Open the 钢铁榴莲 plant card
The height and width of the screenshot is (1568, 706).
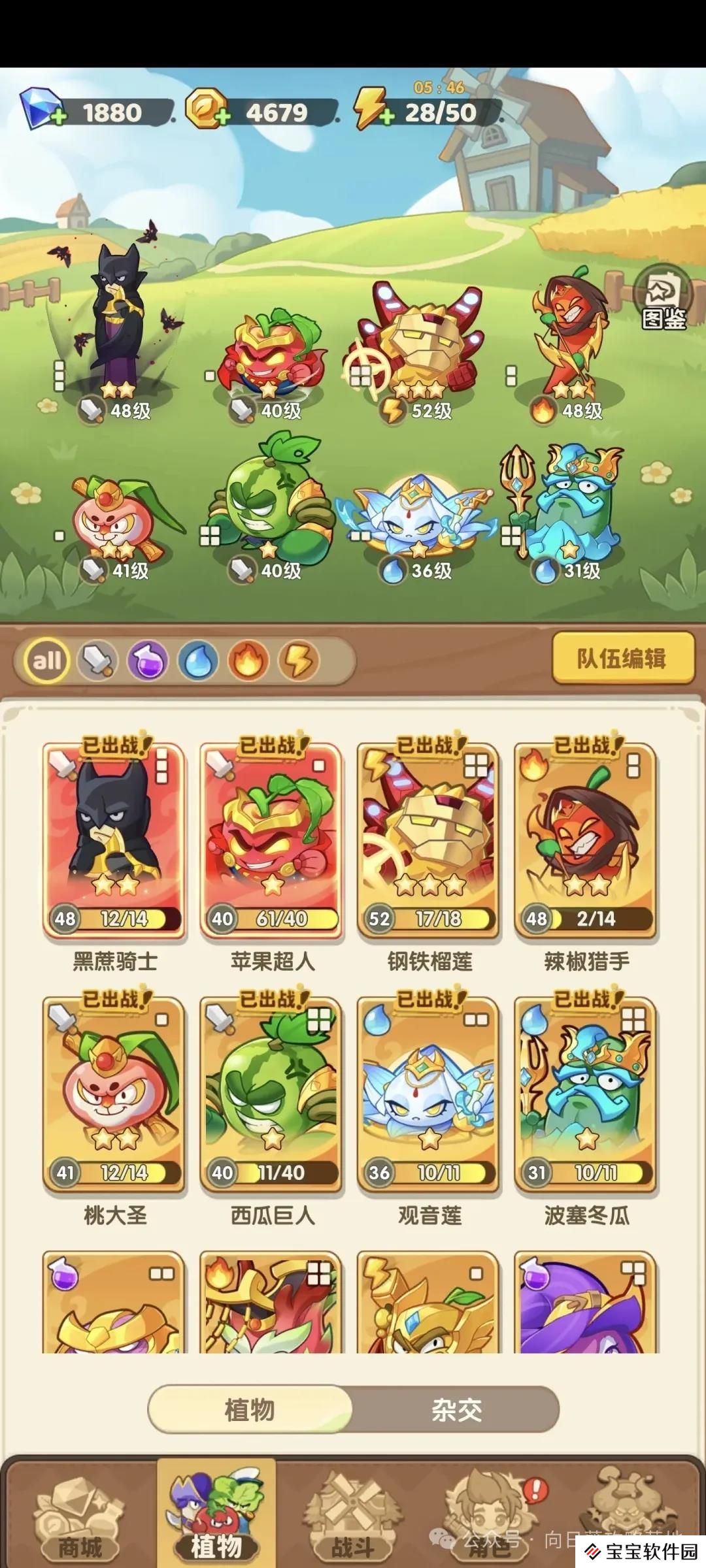[429, 843]
